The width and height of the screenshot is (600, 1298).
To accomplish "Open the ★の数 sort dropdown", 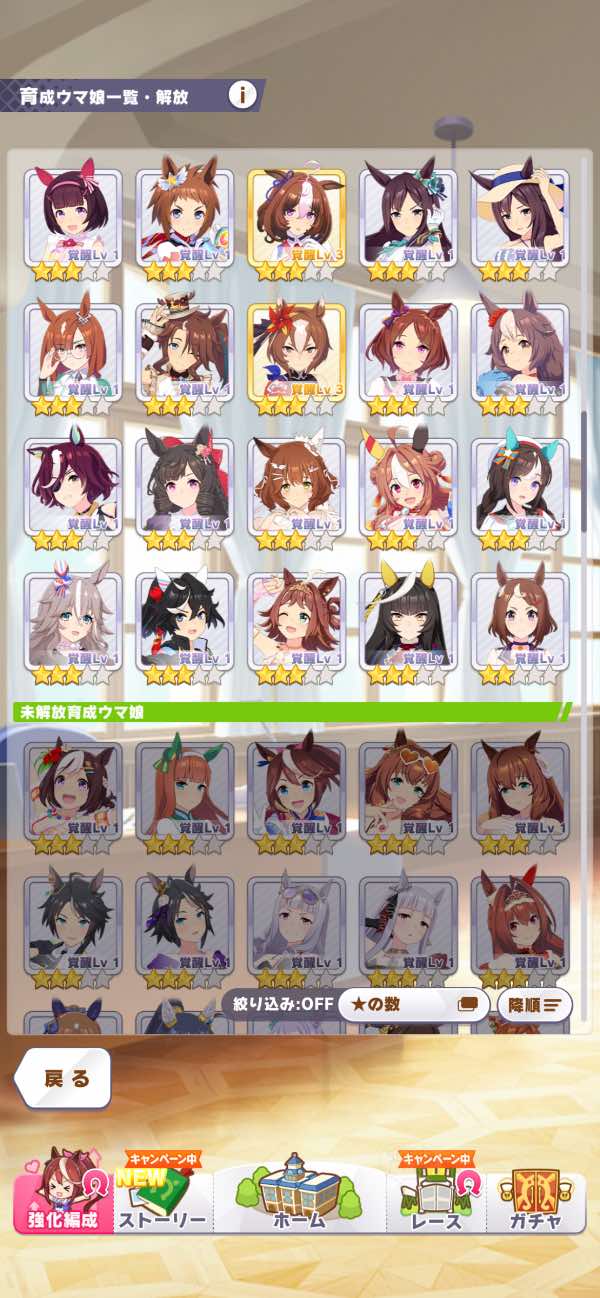I will [x=413, y=1004].
